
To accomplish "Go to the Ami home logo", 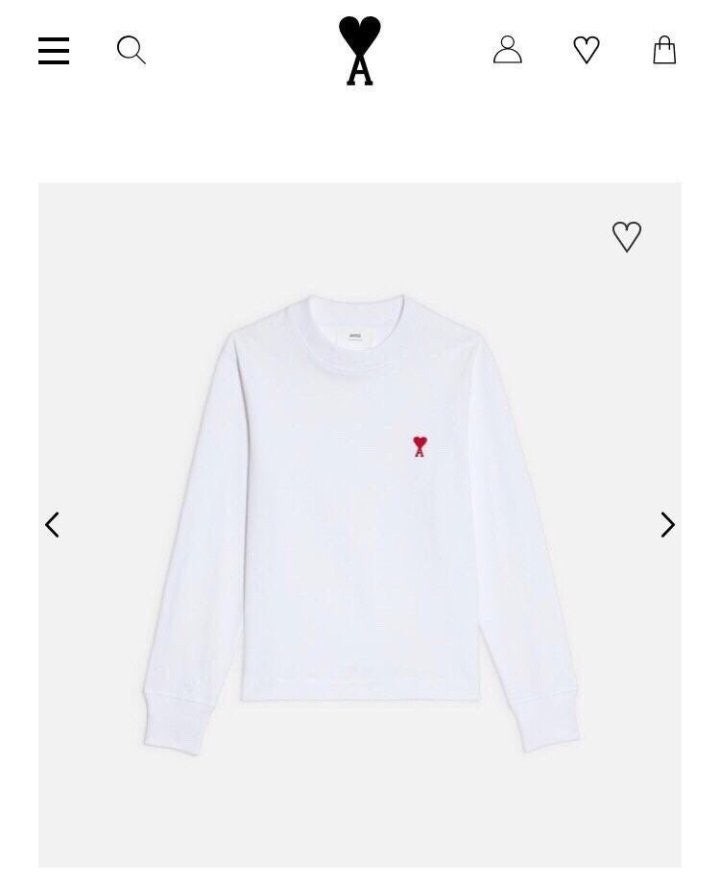I will point(359,51).
